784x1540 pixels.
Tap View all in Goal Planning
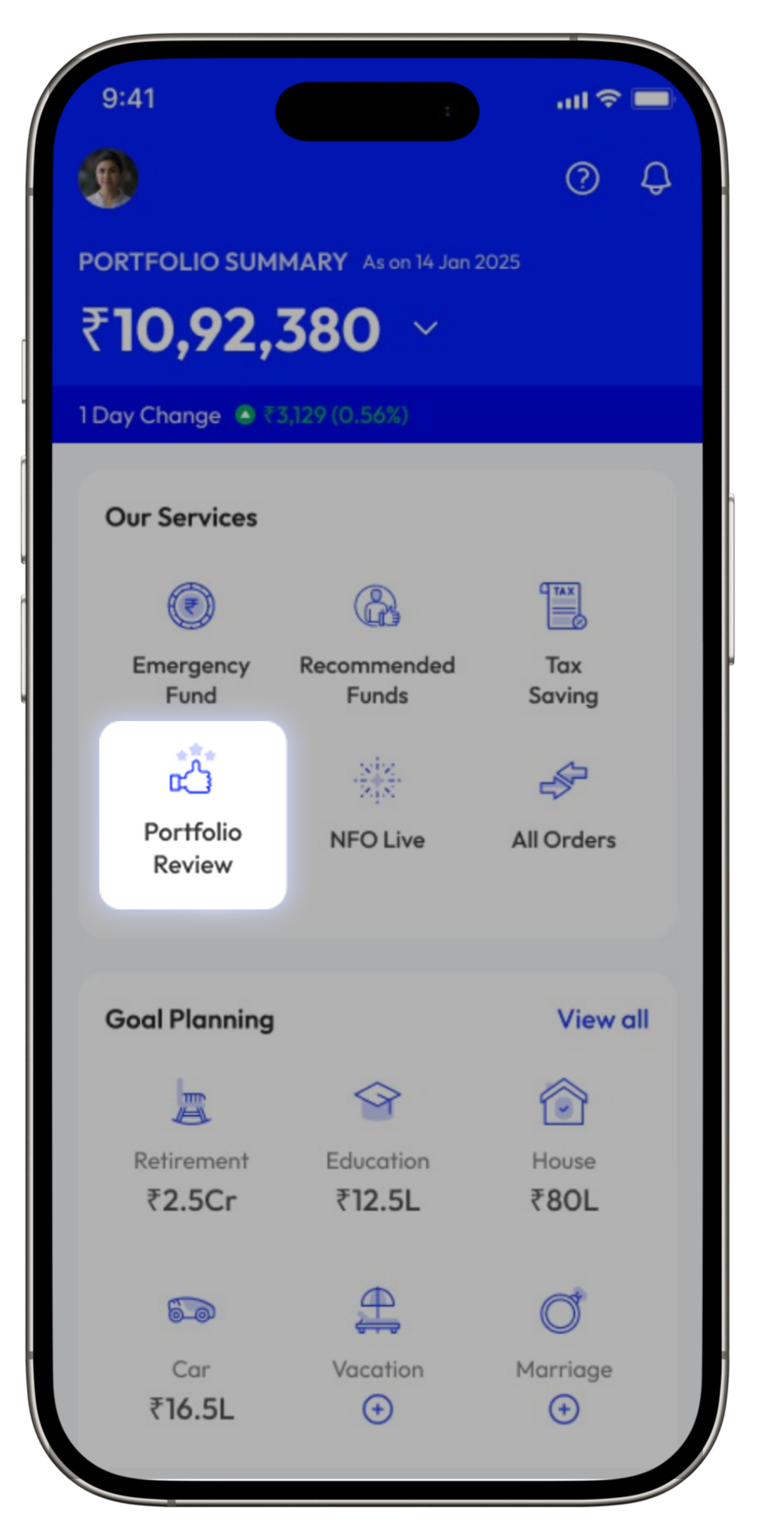click(603, 1019)
